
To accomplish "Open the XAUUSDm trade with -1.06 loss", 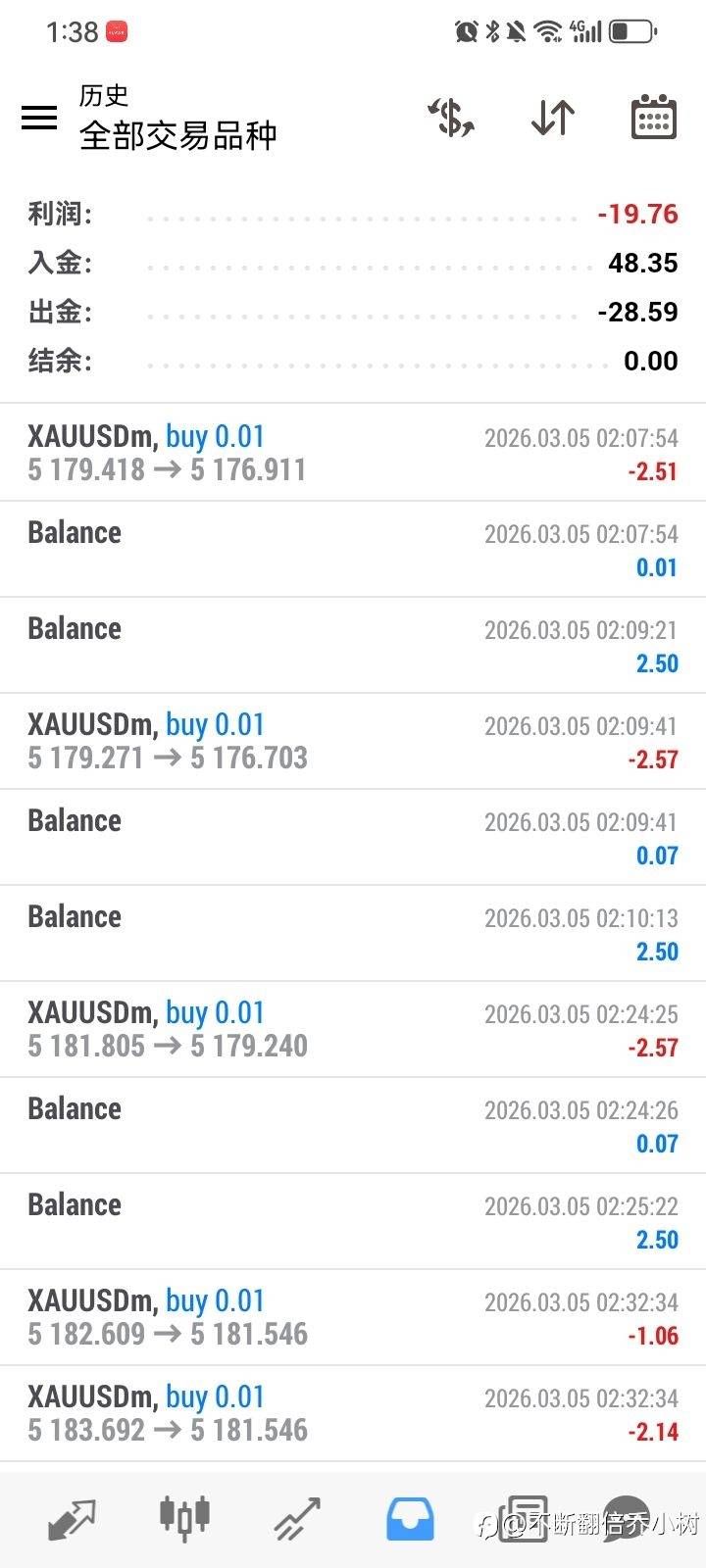I will pos(353,1317).
